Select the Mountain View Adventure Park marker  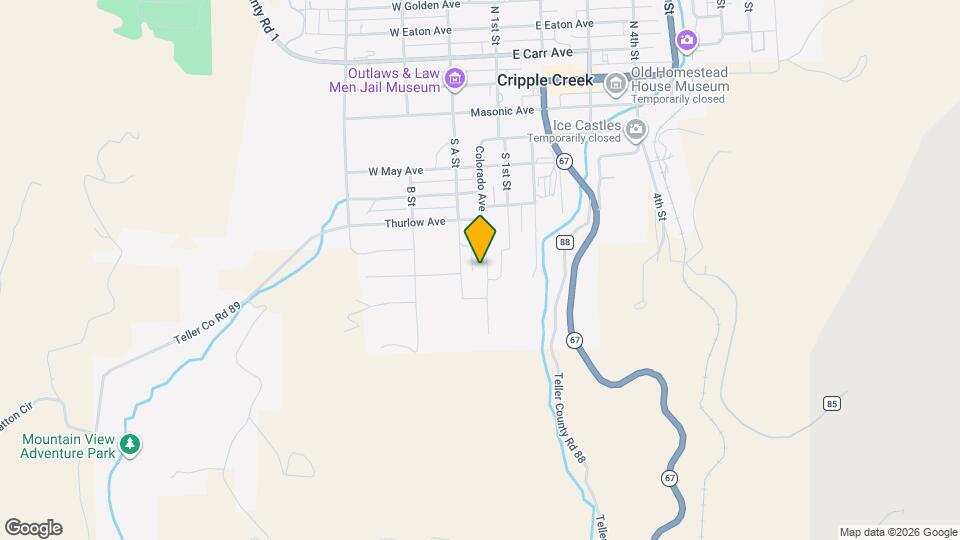[x=129, y=444]
